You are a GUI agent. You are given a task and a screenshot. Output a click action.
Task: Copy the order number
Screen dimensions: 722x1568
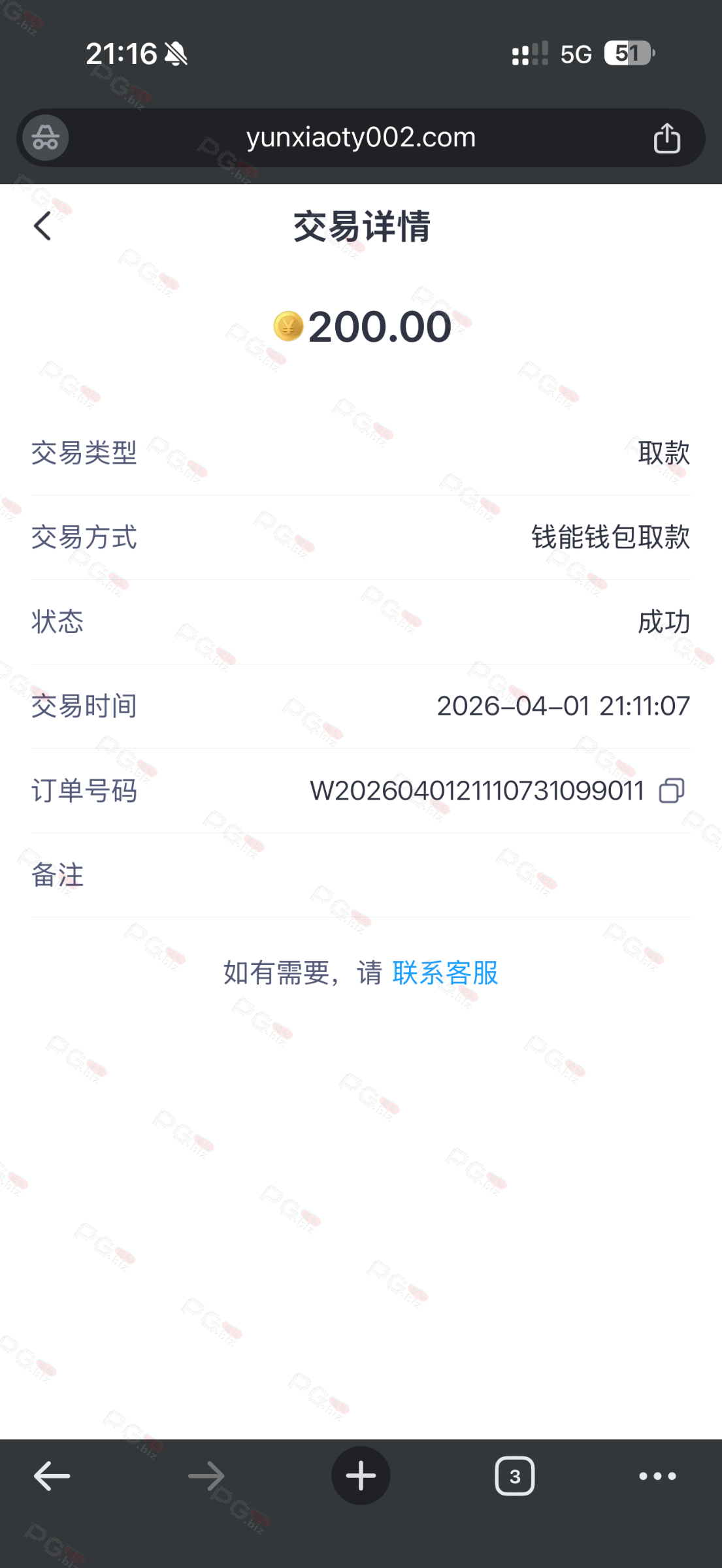[x=671, y=791]
